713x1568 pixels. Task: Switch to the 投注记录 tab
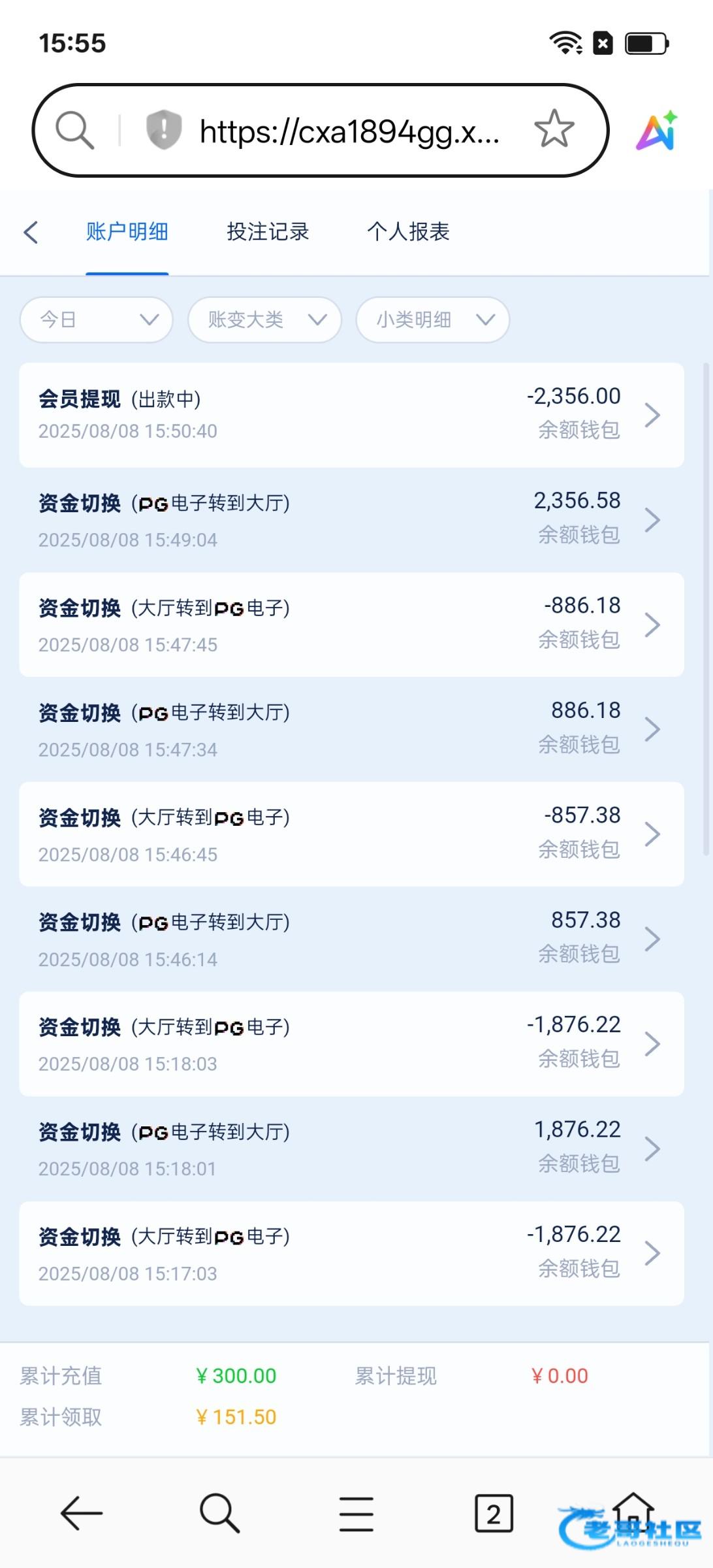pos(268,232)
